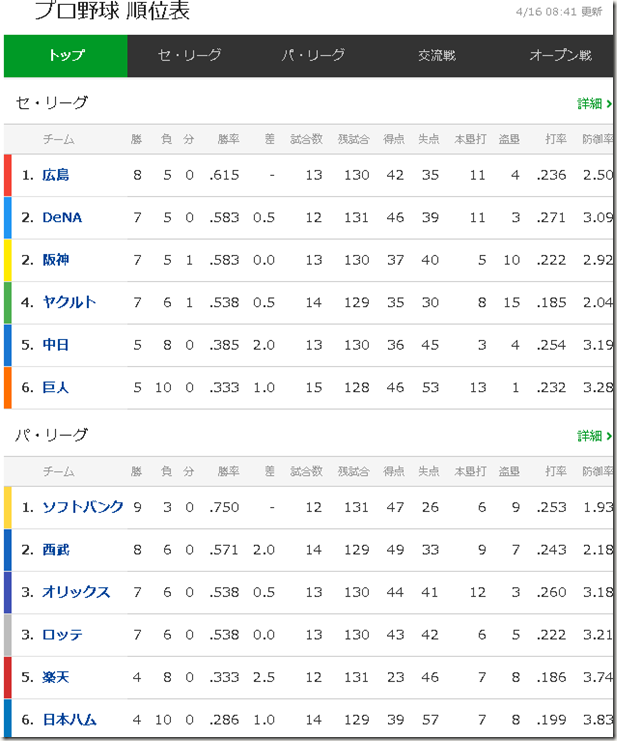The width and height of the screenshot is (617, 741).
Task: Open the ソフトバンク team page
Action: click(83, 507)
